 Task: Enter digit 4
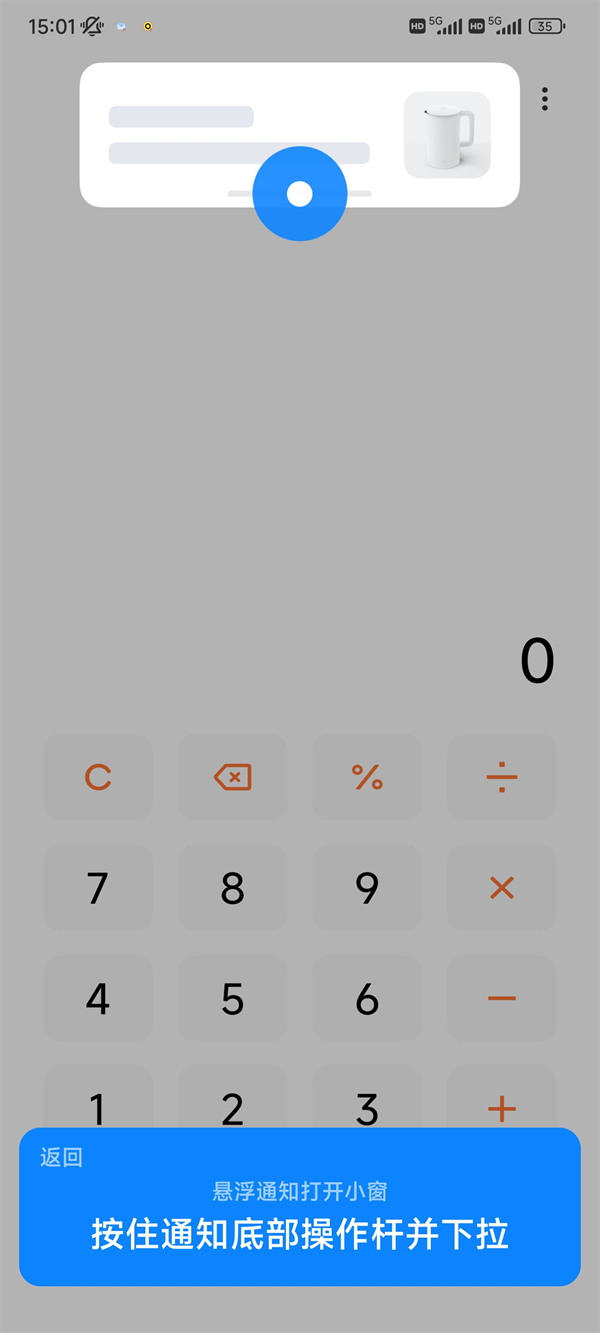point(98,998)
